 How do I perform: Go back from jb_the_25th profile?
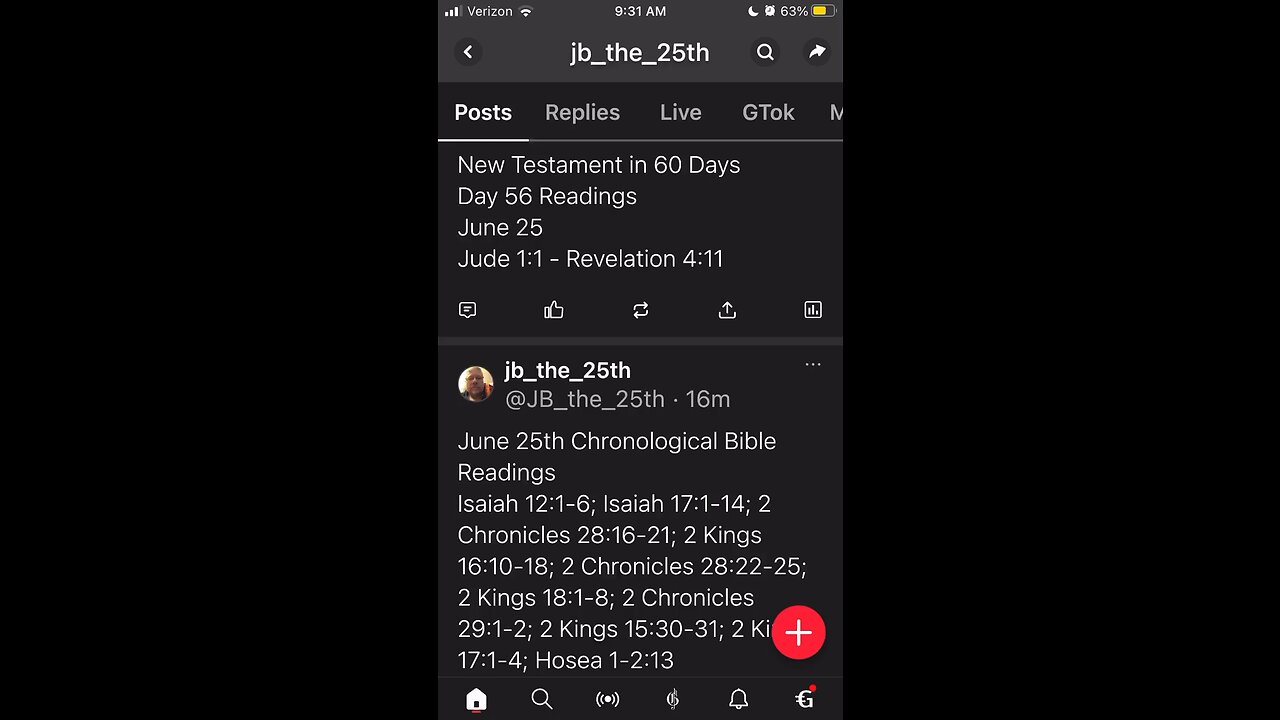click(468, 52)
